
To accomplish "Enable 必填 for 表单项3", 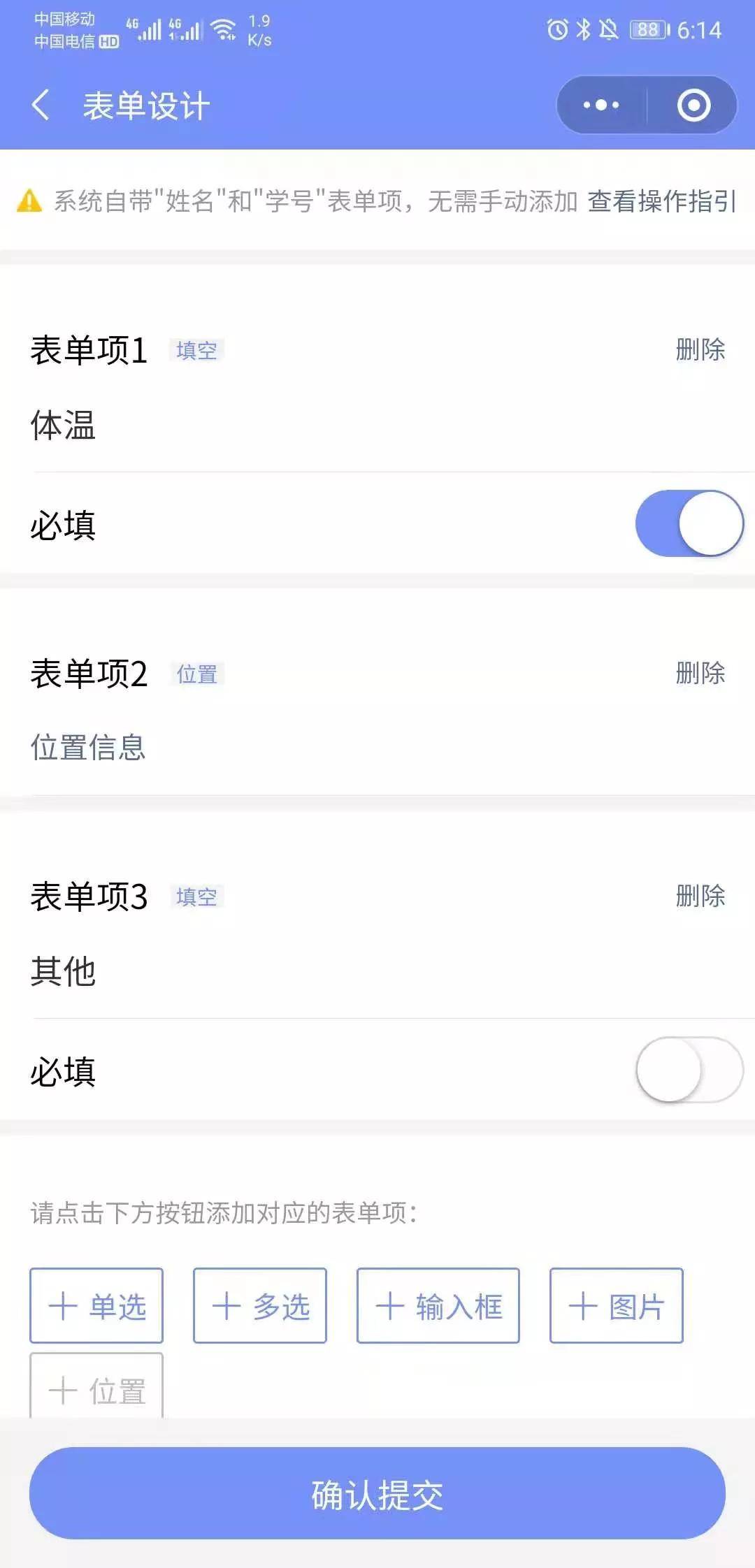I will click(689, 1070).
